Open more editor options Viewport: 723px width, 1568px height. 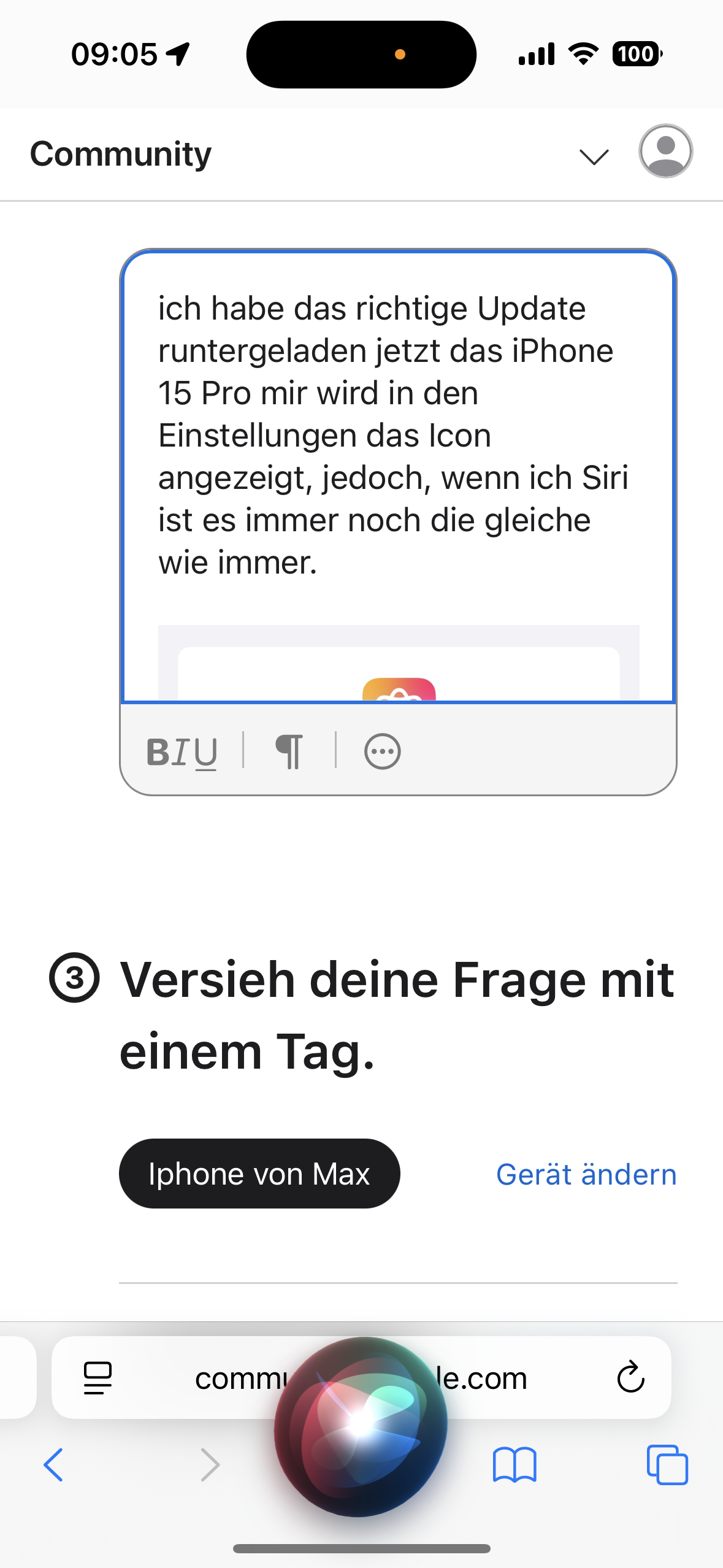click(x=382, y=751)
